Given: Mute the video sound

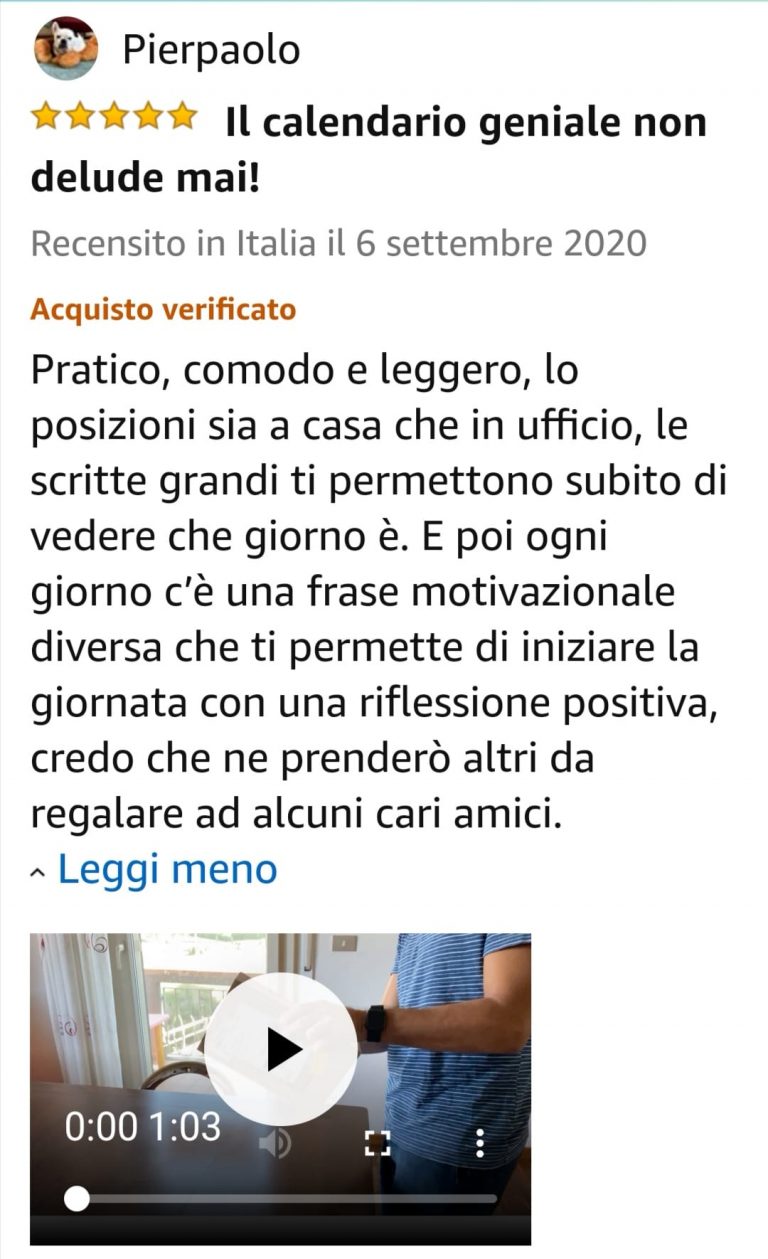Looking at the screenshot, I should (275, 1143).
